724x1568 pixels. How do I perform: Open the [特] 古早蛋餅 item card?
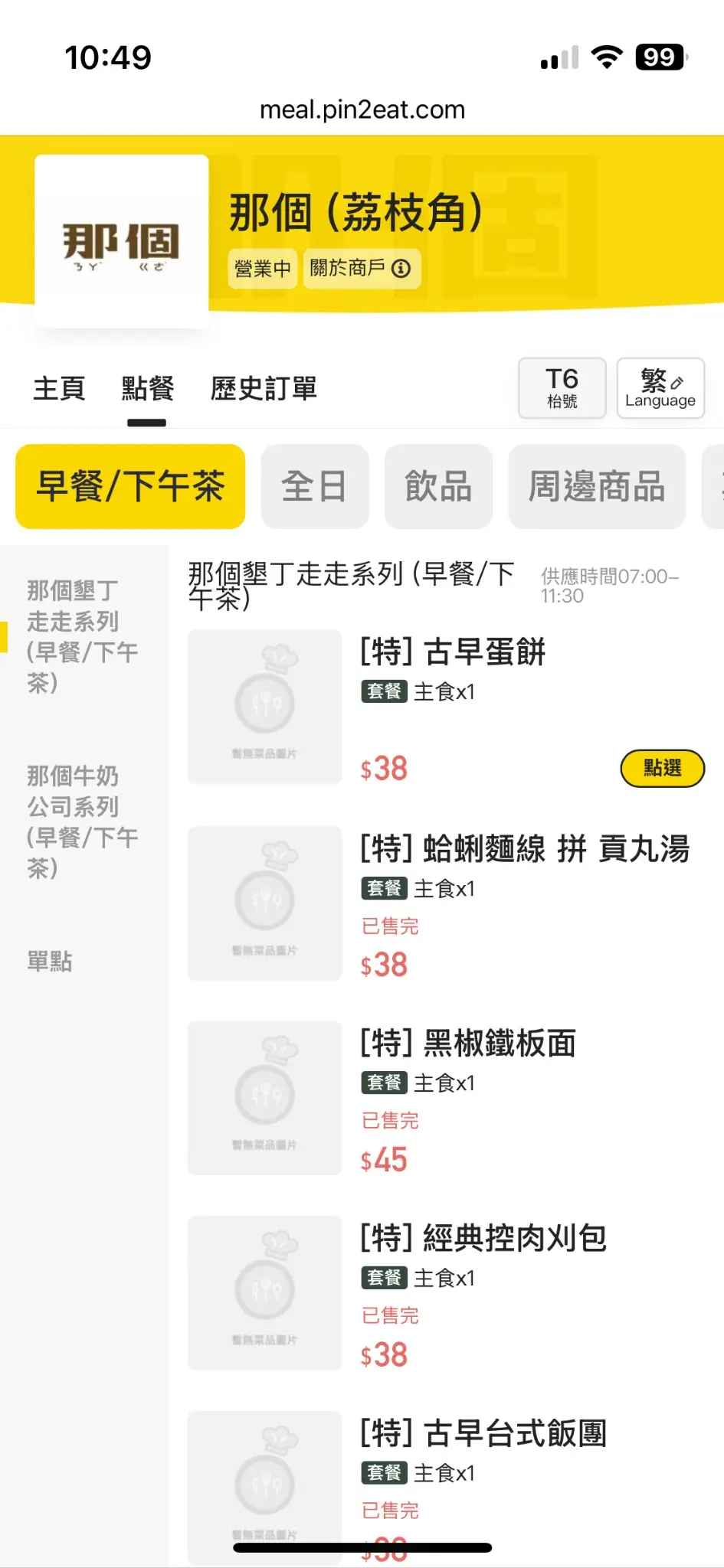452,652
